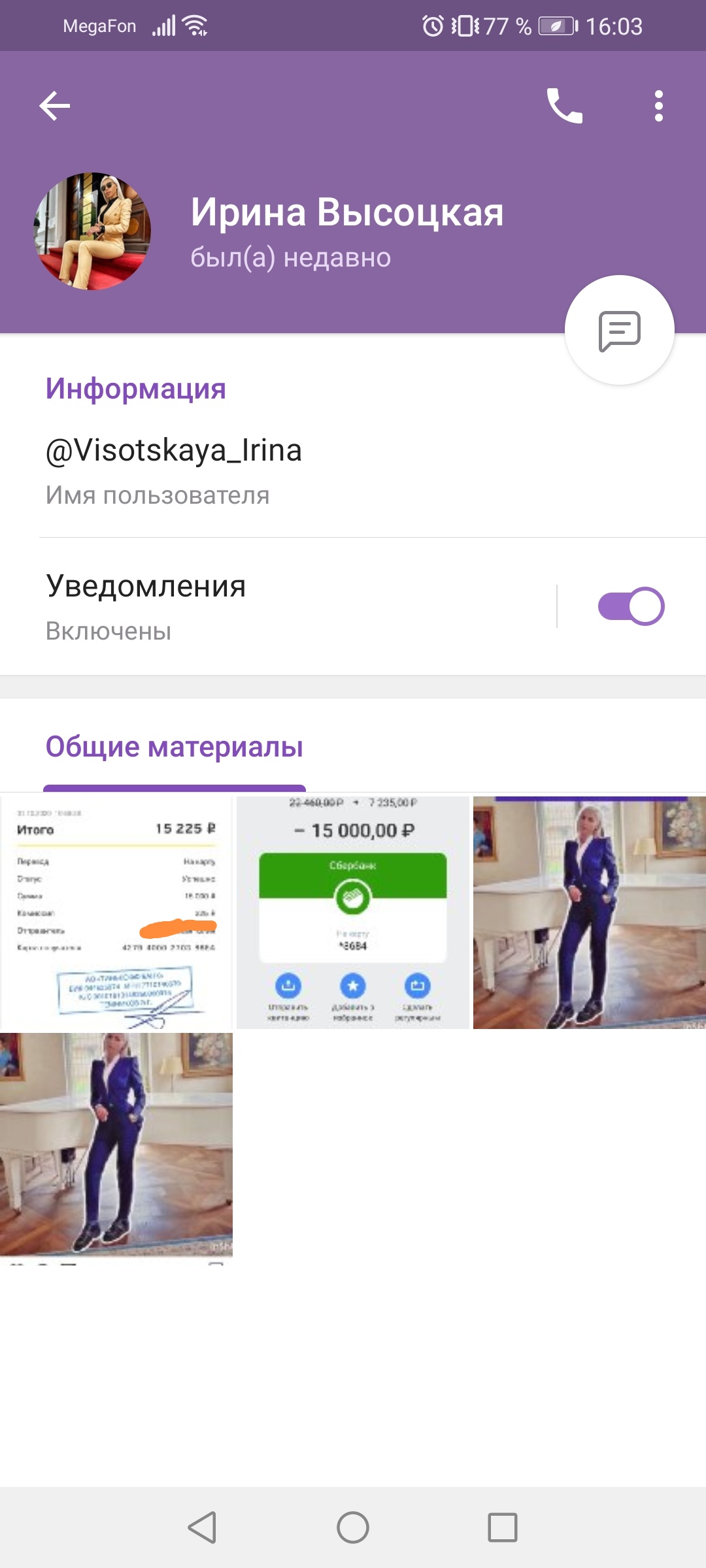Open the blue suit photo in the top row
The width and height of the screenshot is (706, 1568).
click(x=590, y=912)
